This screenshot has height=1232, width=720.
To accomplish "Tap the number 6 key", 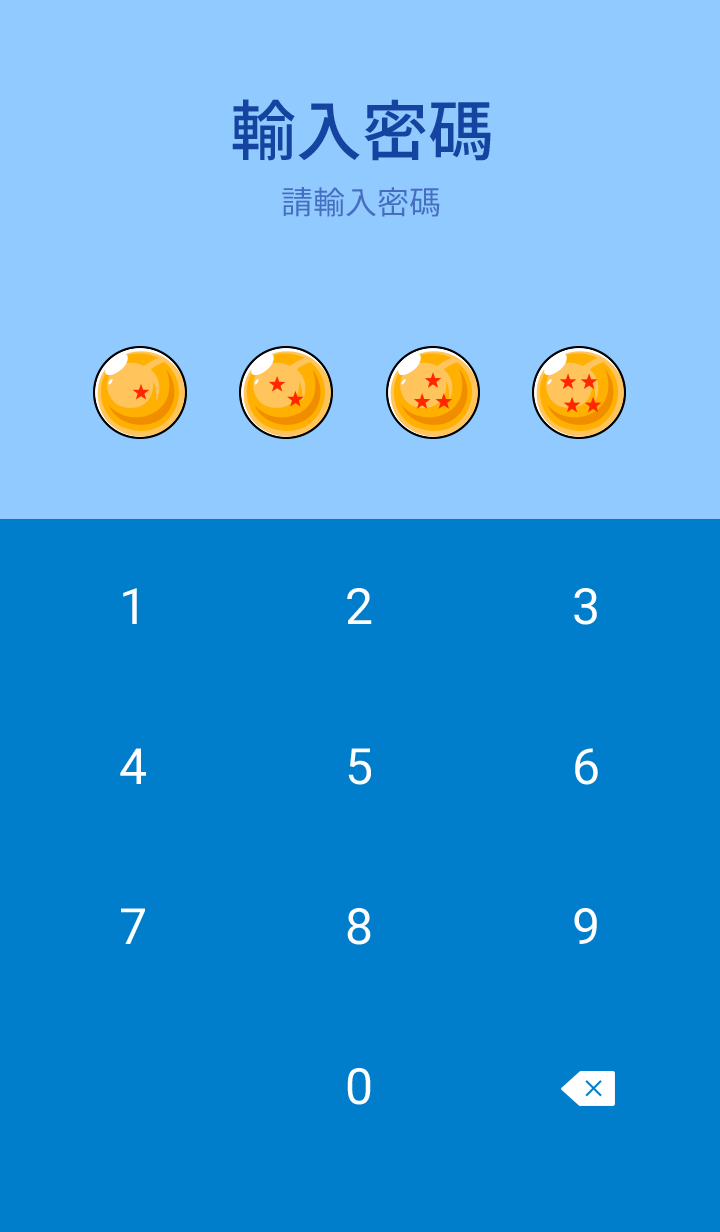I will 586,767.
